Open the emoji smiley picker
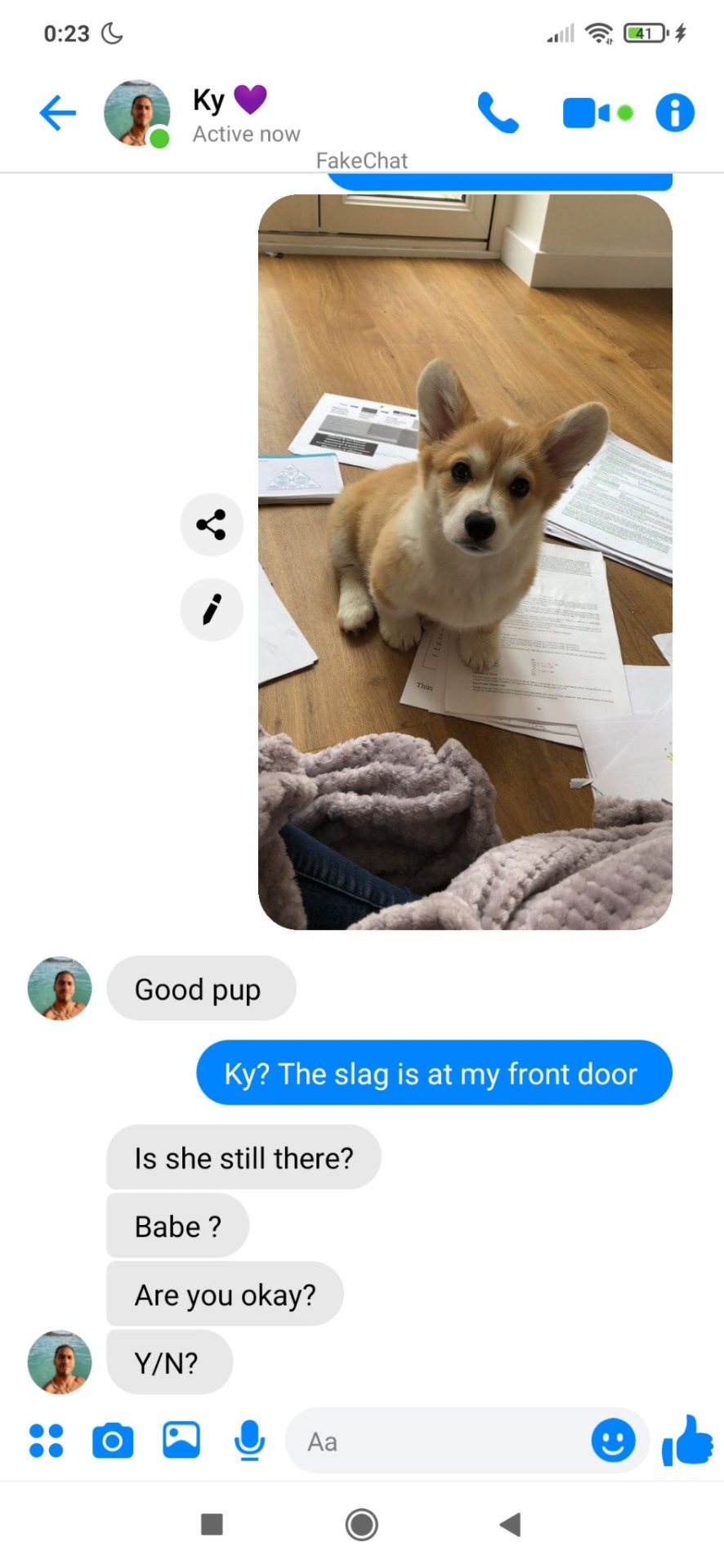 click(x=613, y=1440)
